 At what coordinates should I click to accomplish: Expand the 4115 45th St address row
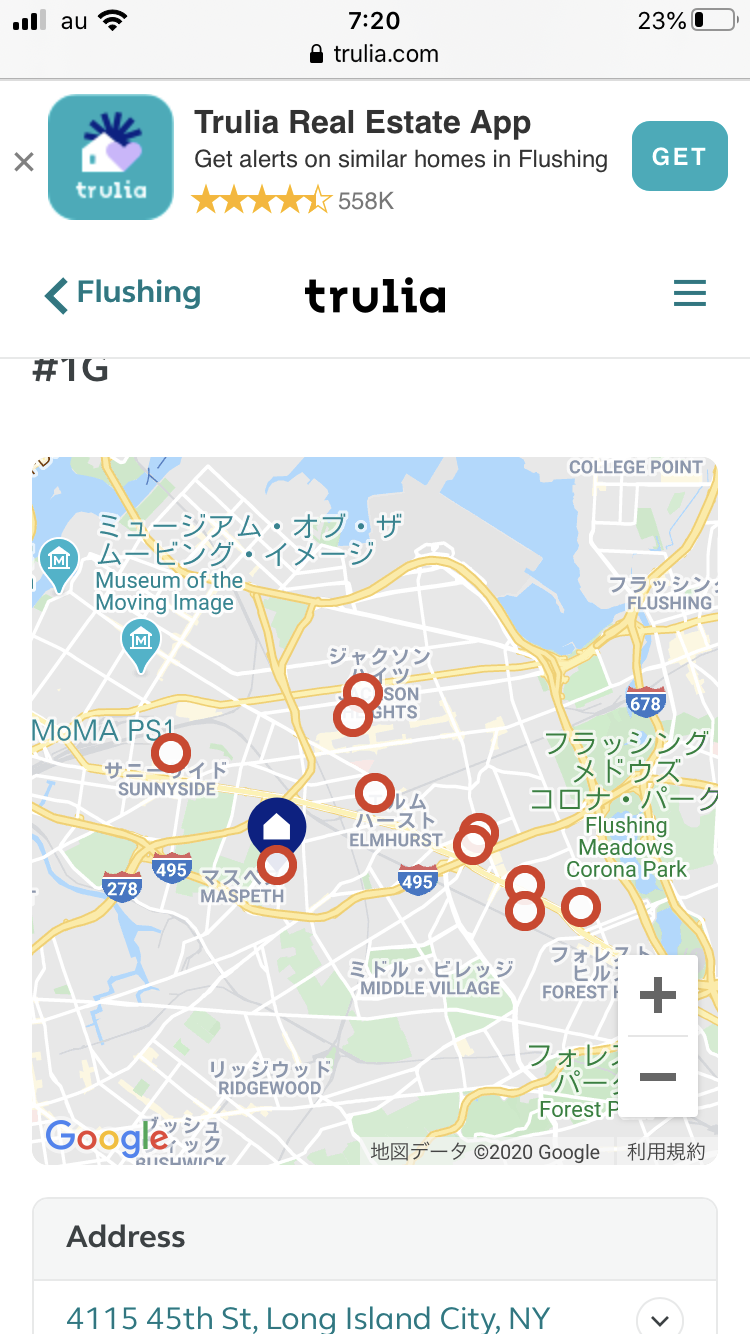(659, 1316)
